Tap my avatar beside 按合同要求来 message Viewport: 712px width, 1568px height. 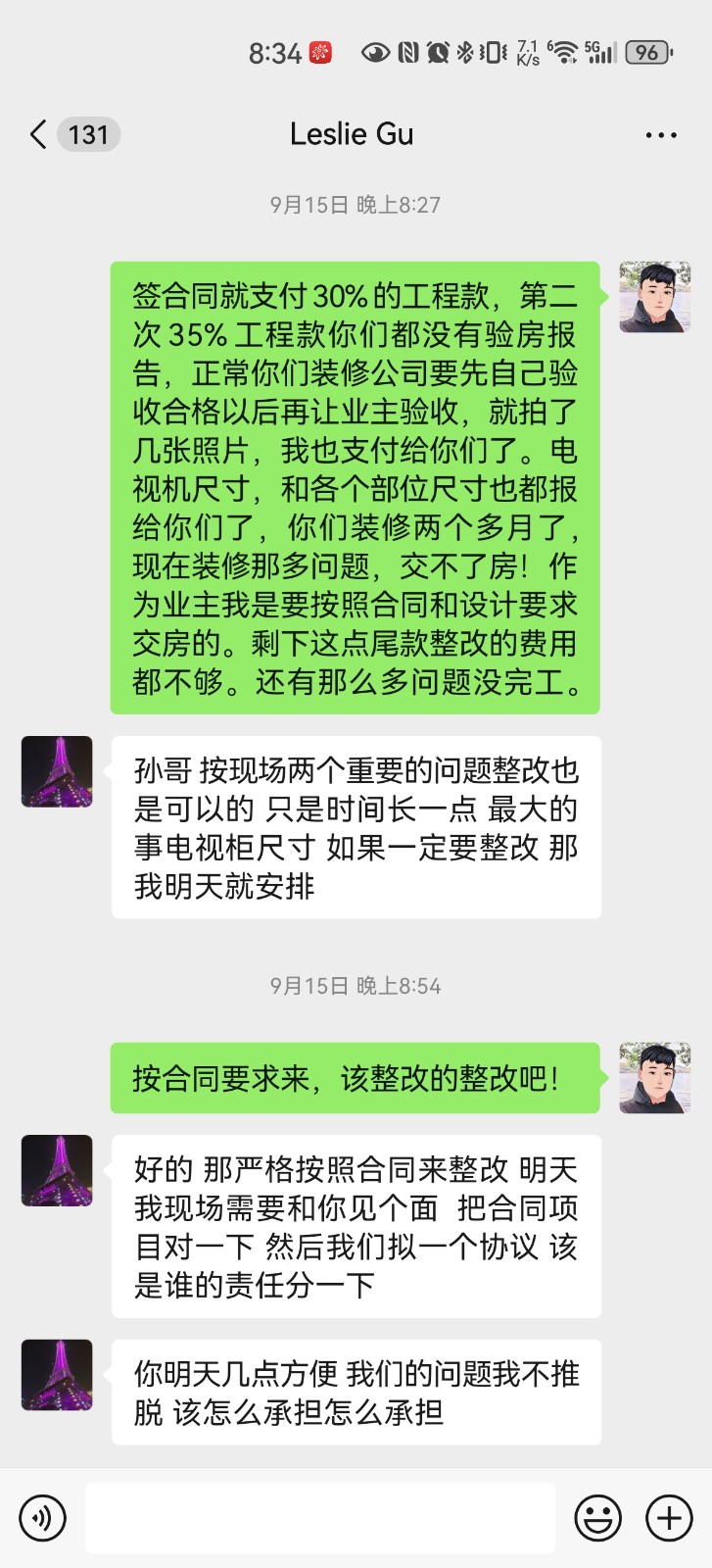tap(655, 1078)
